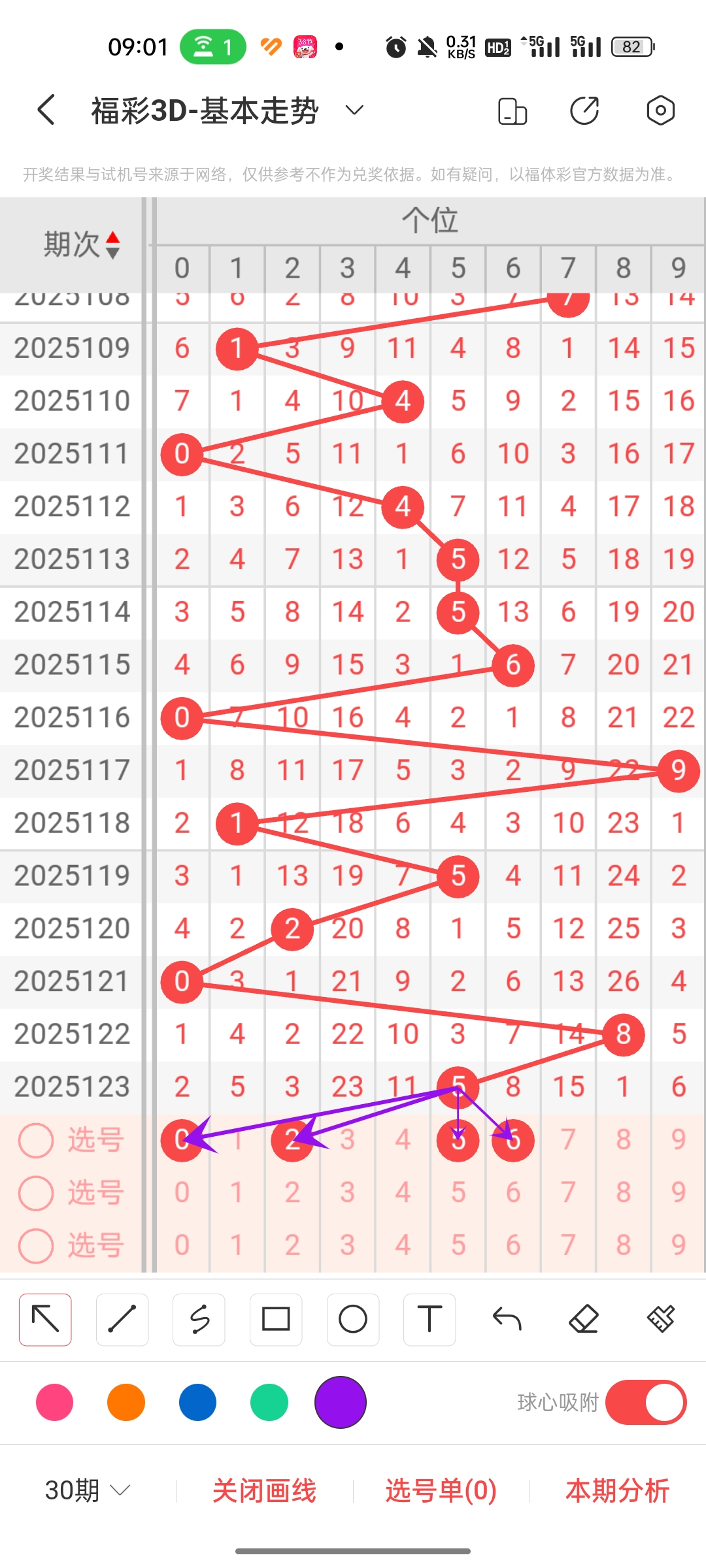Select the eraser tool
The height and width of the screenshot is (1568, 706).
[584, 1319]
